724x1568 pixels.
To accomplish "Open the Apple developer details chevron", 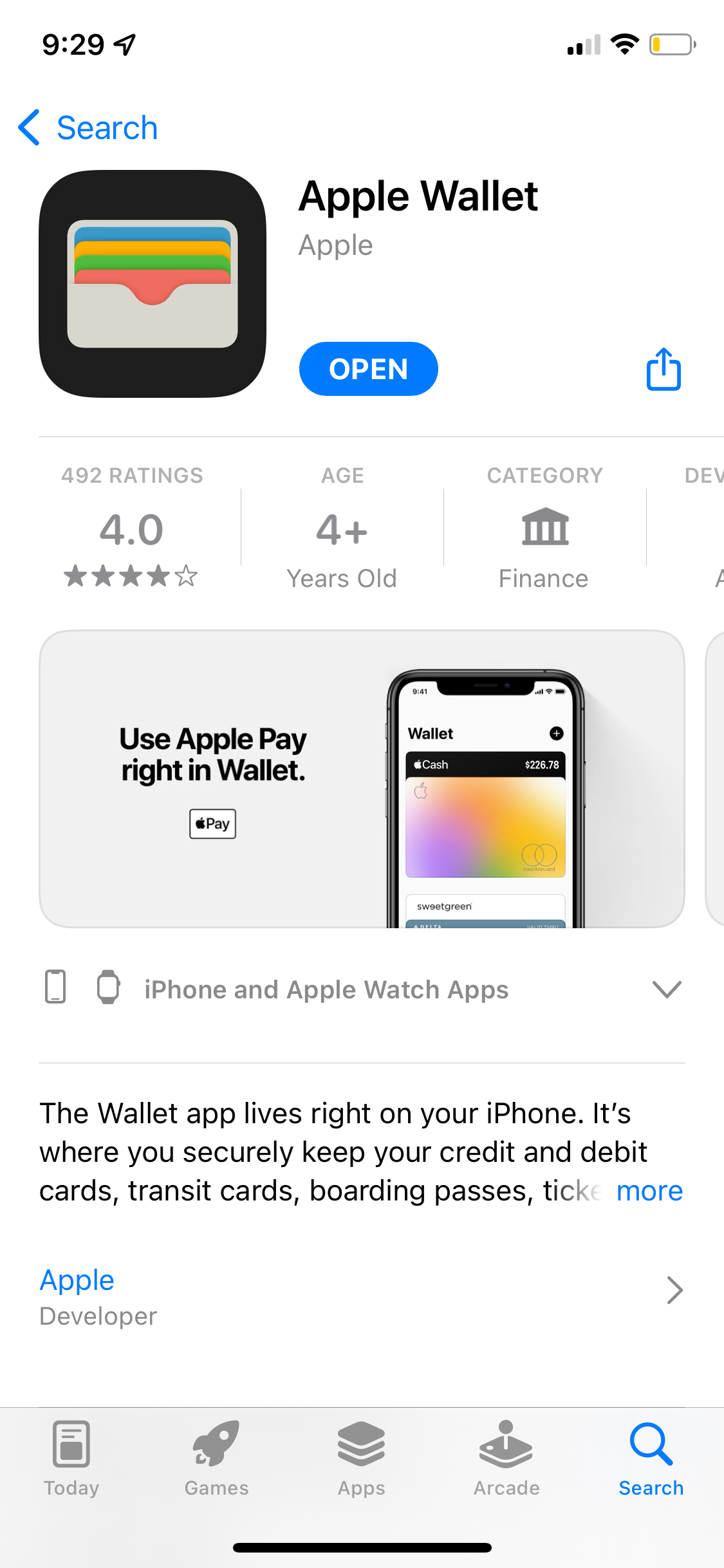I will pos(674,1290).
